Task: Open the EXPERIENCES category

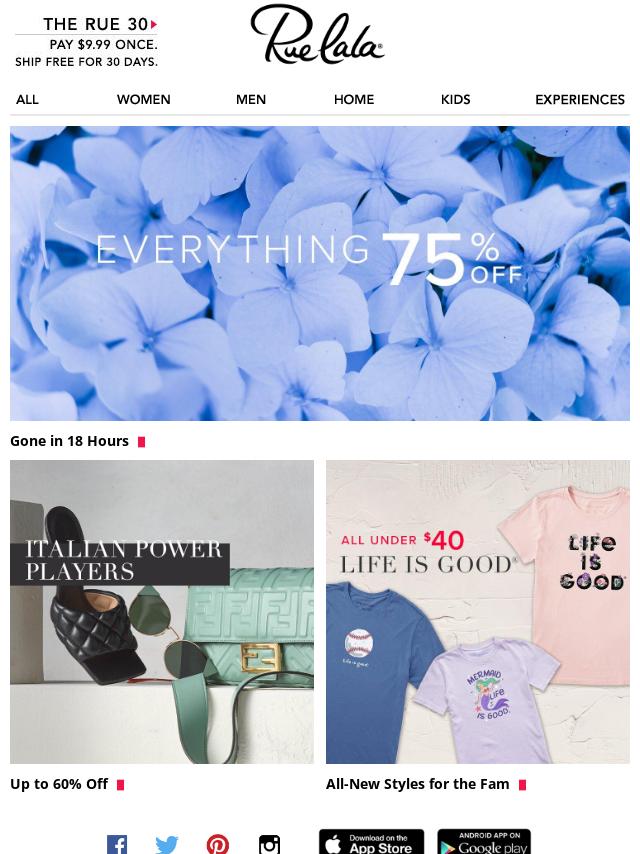Action: [x=580, y=99]
